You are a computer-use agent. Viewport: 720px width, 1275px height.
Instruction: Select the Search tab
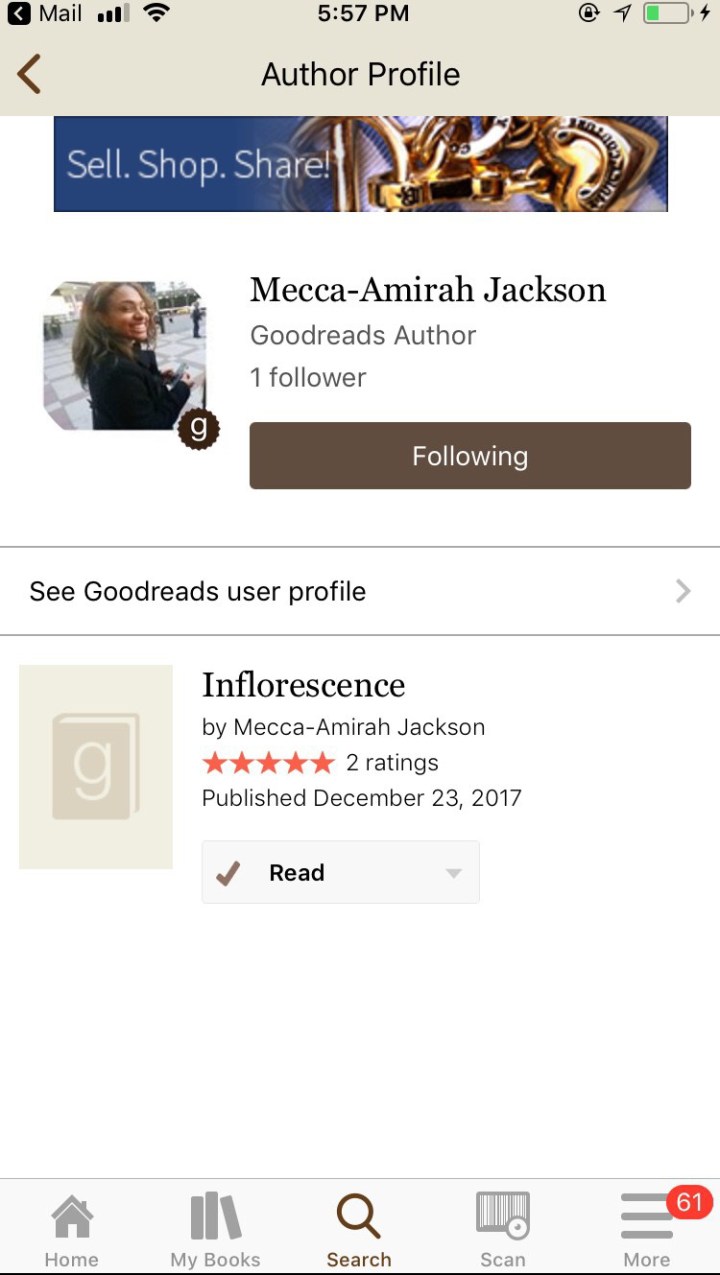pyautogui.click(x=359, y=1227)
